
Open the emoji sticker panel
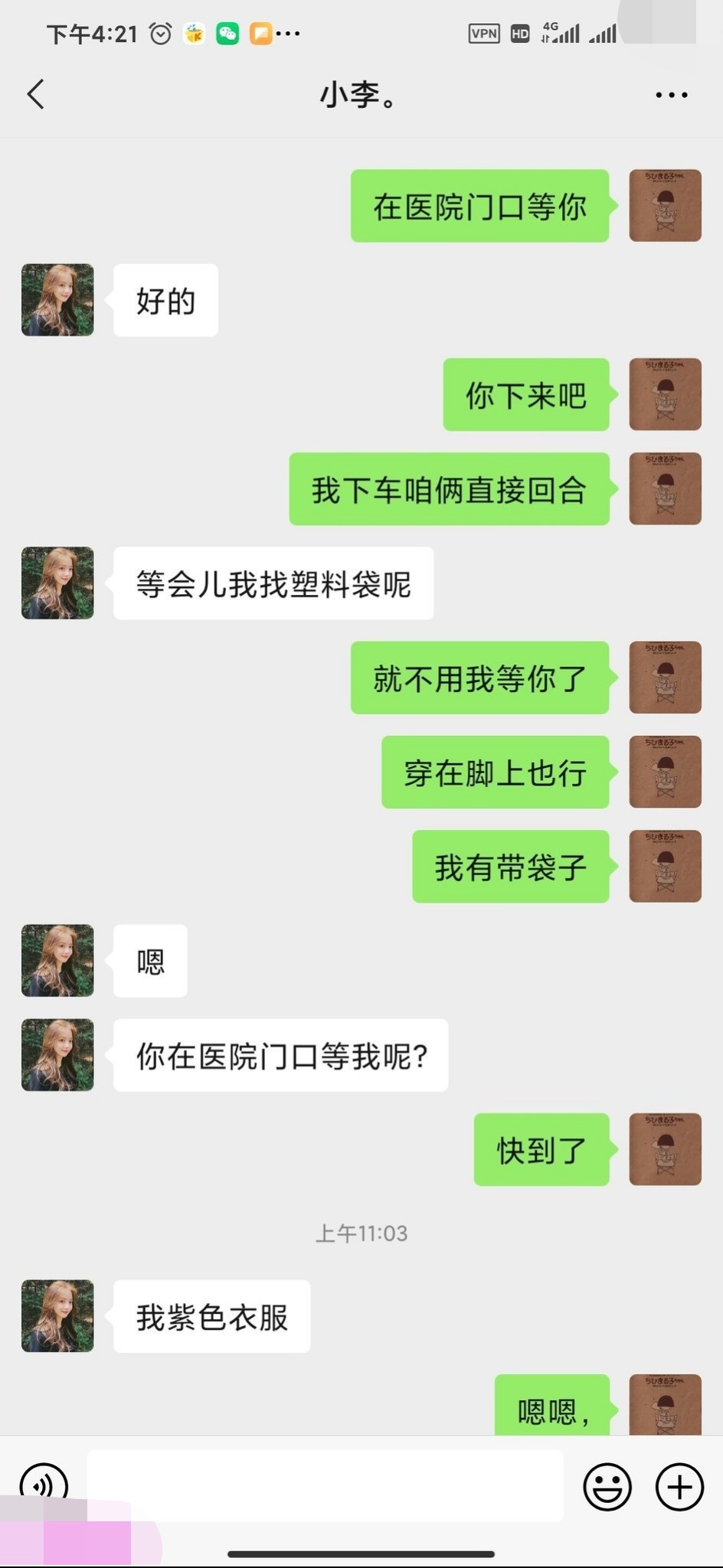607,1487
